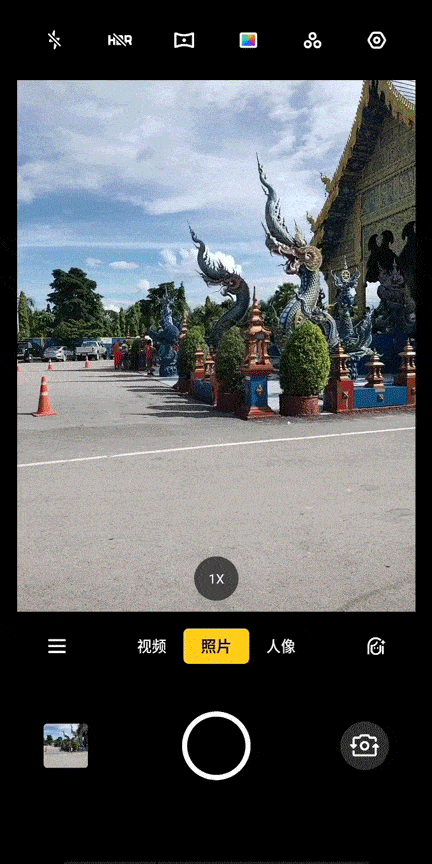Open camera settings
This screenshot has height=864, width=432.
point(377,40)
